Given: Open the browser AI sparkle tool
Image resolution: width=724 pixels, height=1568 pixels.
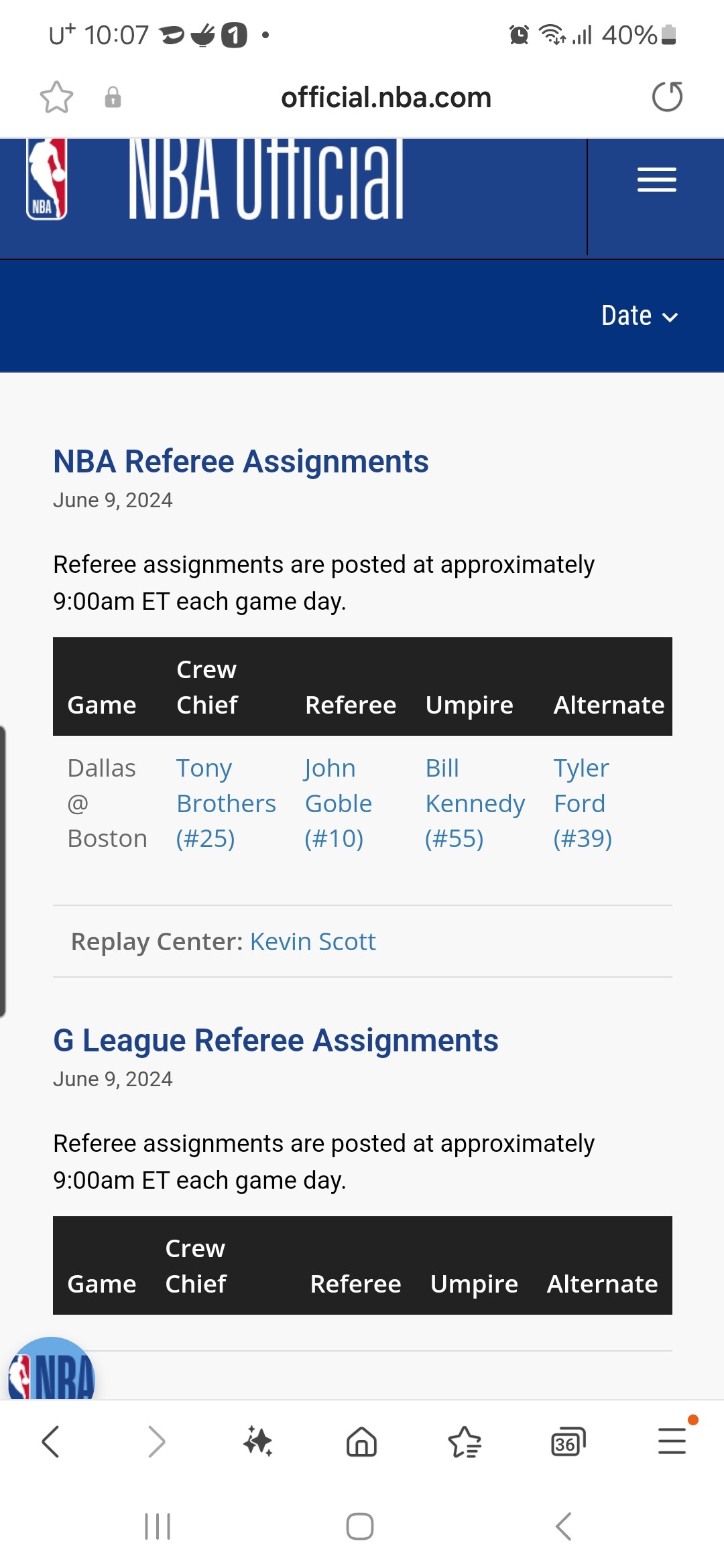Looking at the screenshot, I should 258,1441.
